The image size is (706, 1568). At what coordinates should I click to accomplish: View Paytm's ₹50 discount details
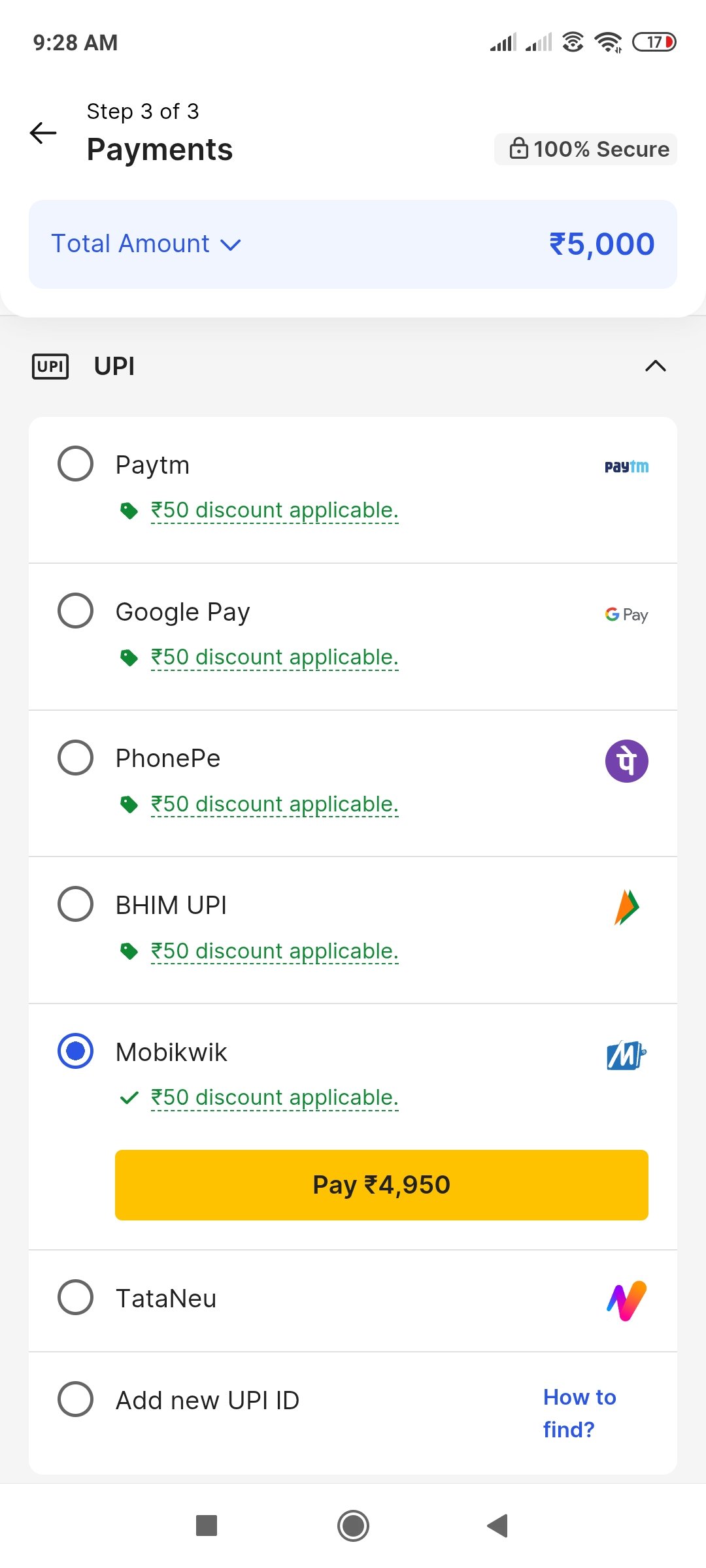click(275, 510)
